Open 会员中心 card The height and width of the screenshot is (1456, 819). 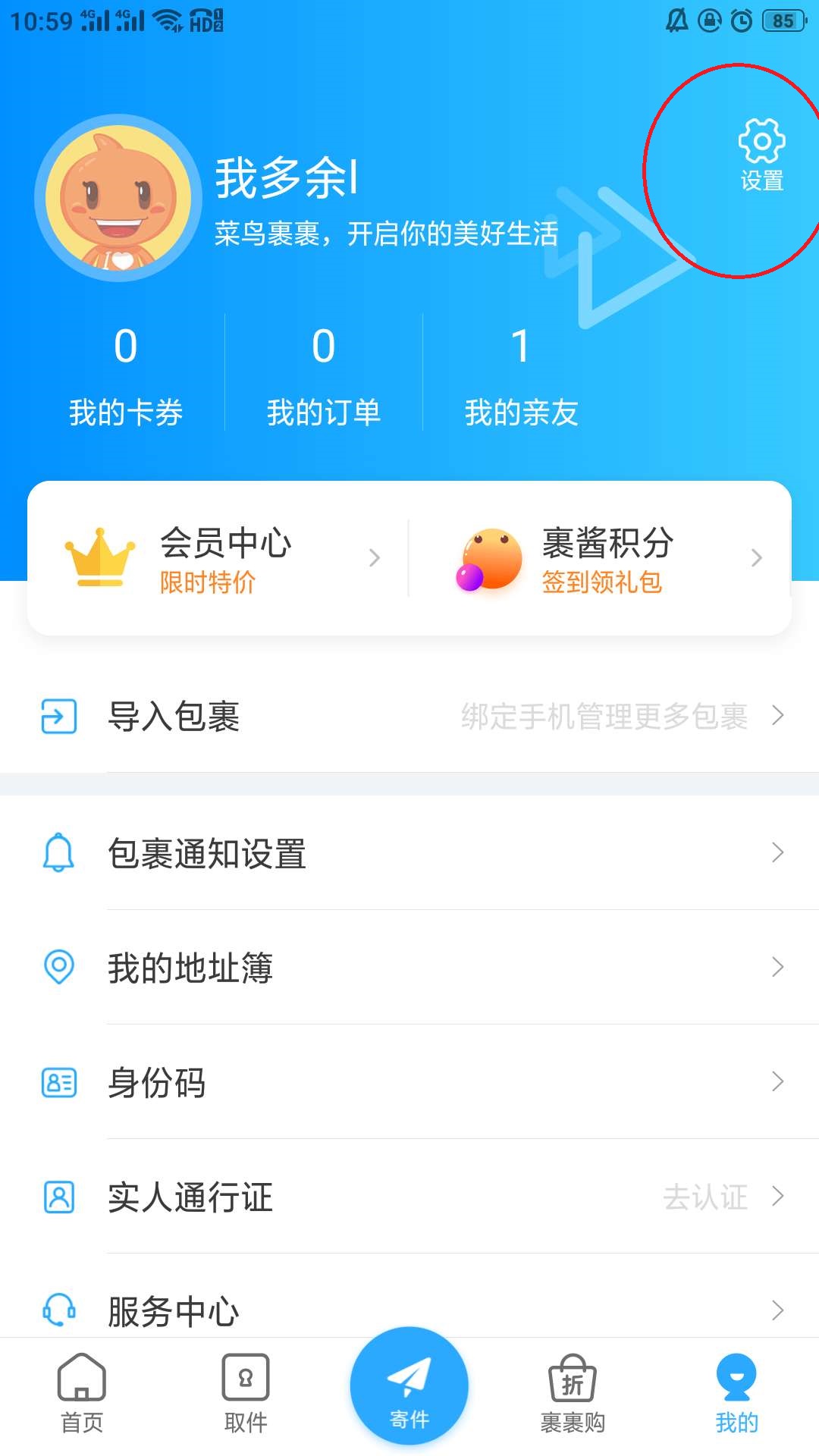tap(220, 559)
